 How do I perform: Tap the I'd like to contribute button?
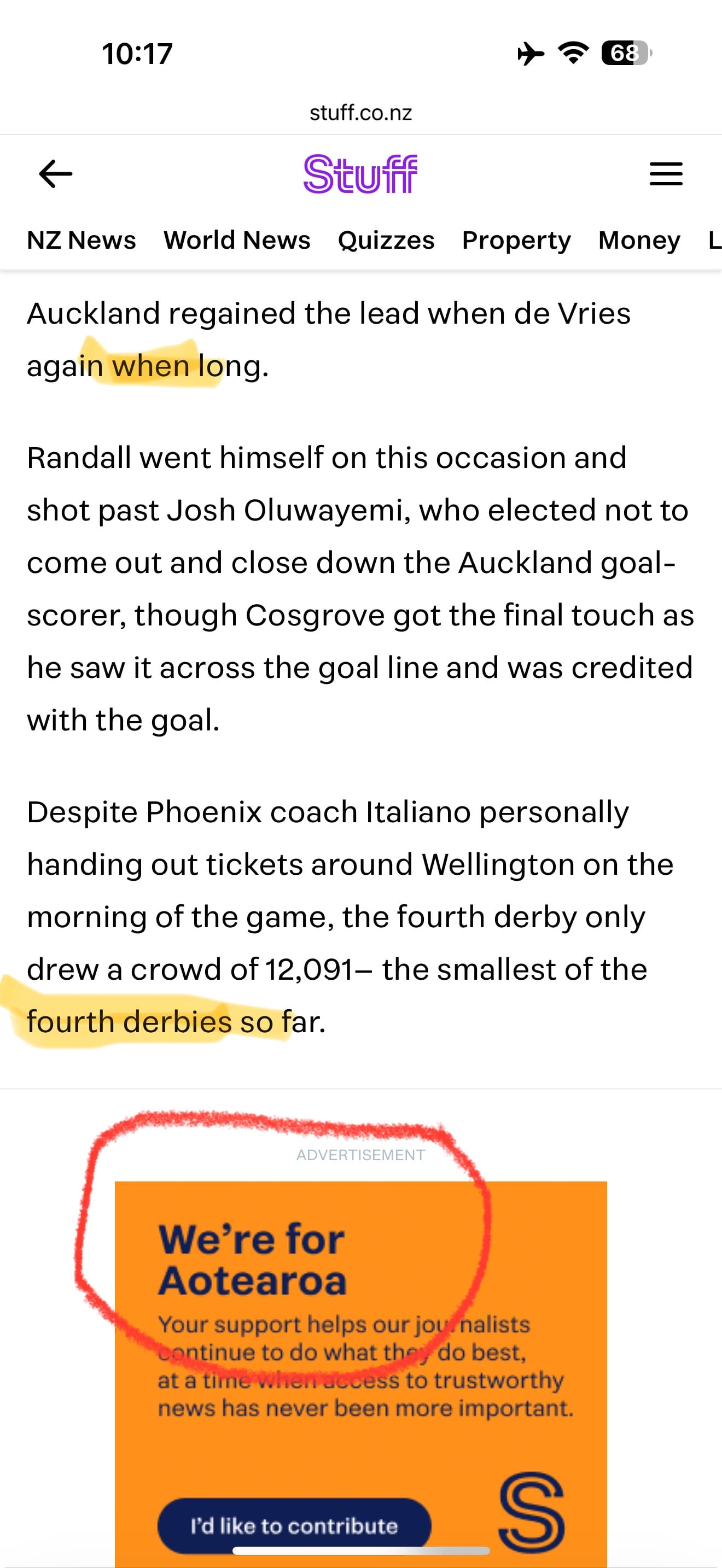294,1525
